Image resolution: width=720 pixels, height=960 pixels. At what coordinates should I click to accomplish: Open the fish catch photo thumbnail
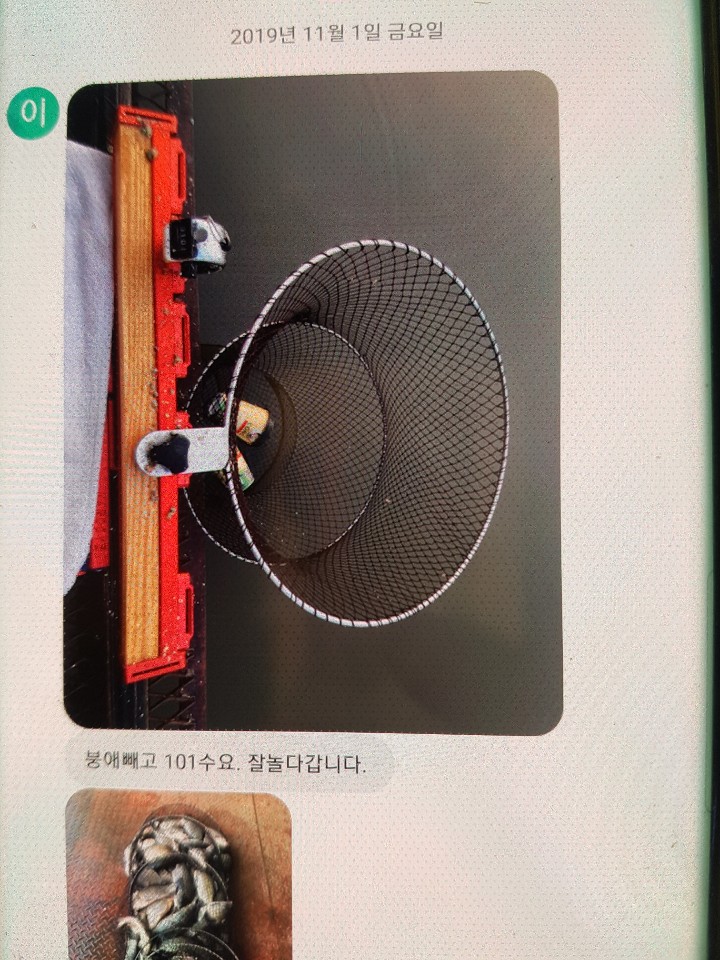click(178, 875)
